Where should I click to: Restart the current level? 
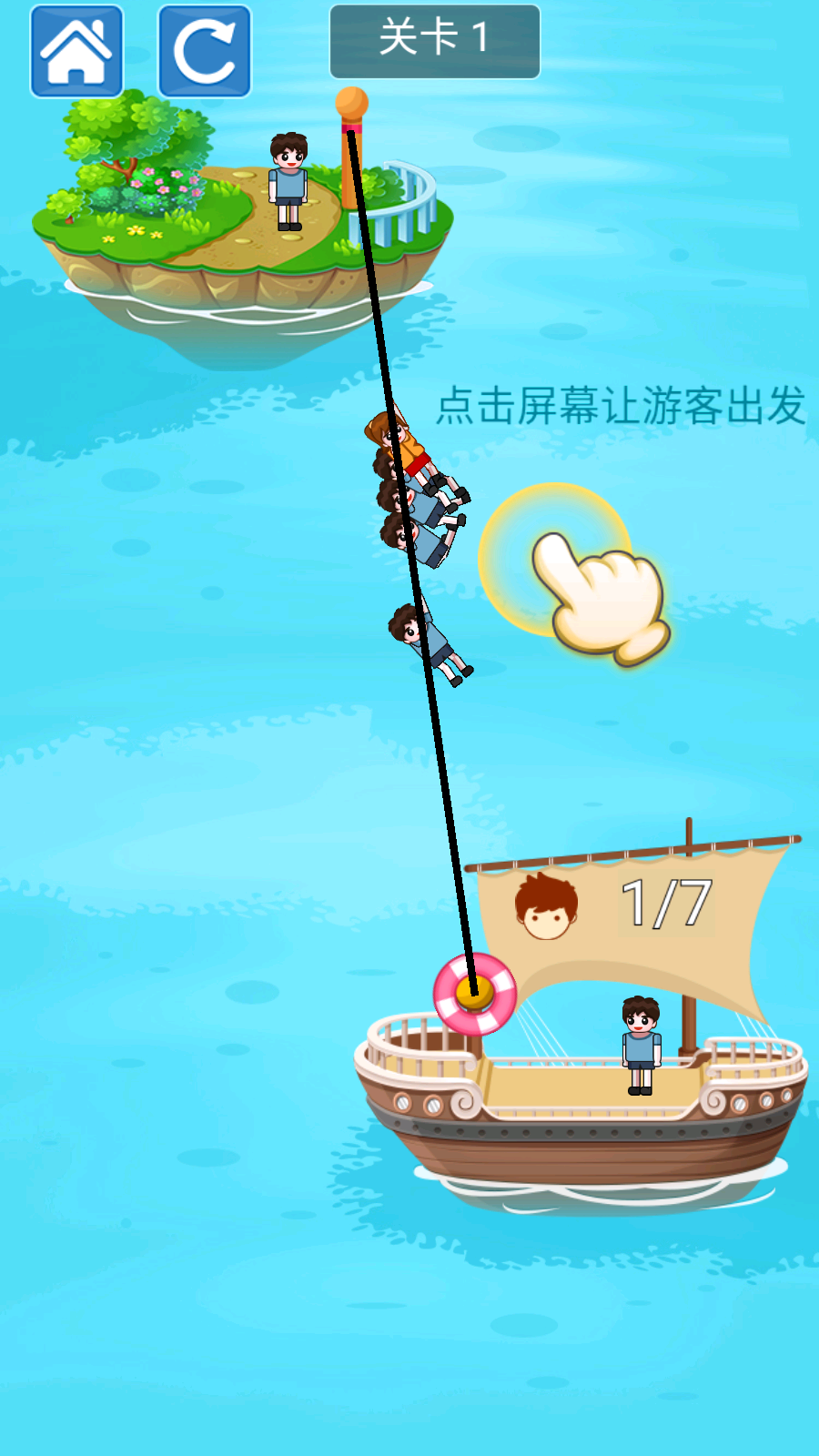pyautogui.click(x=205, y=51)
